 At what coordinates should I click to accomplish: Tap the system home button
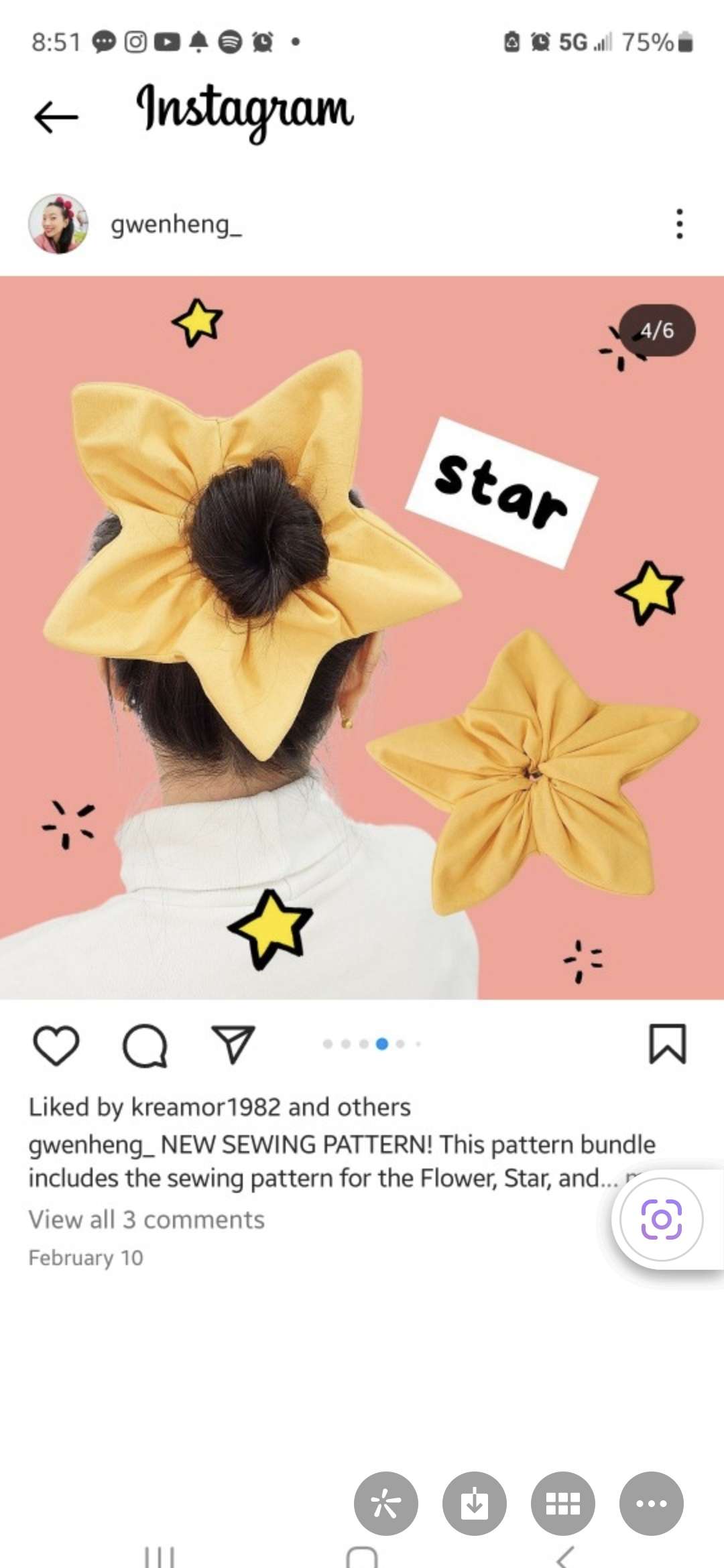pyautogui.click(x=362, y=1557)
